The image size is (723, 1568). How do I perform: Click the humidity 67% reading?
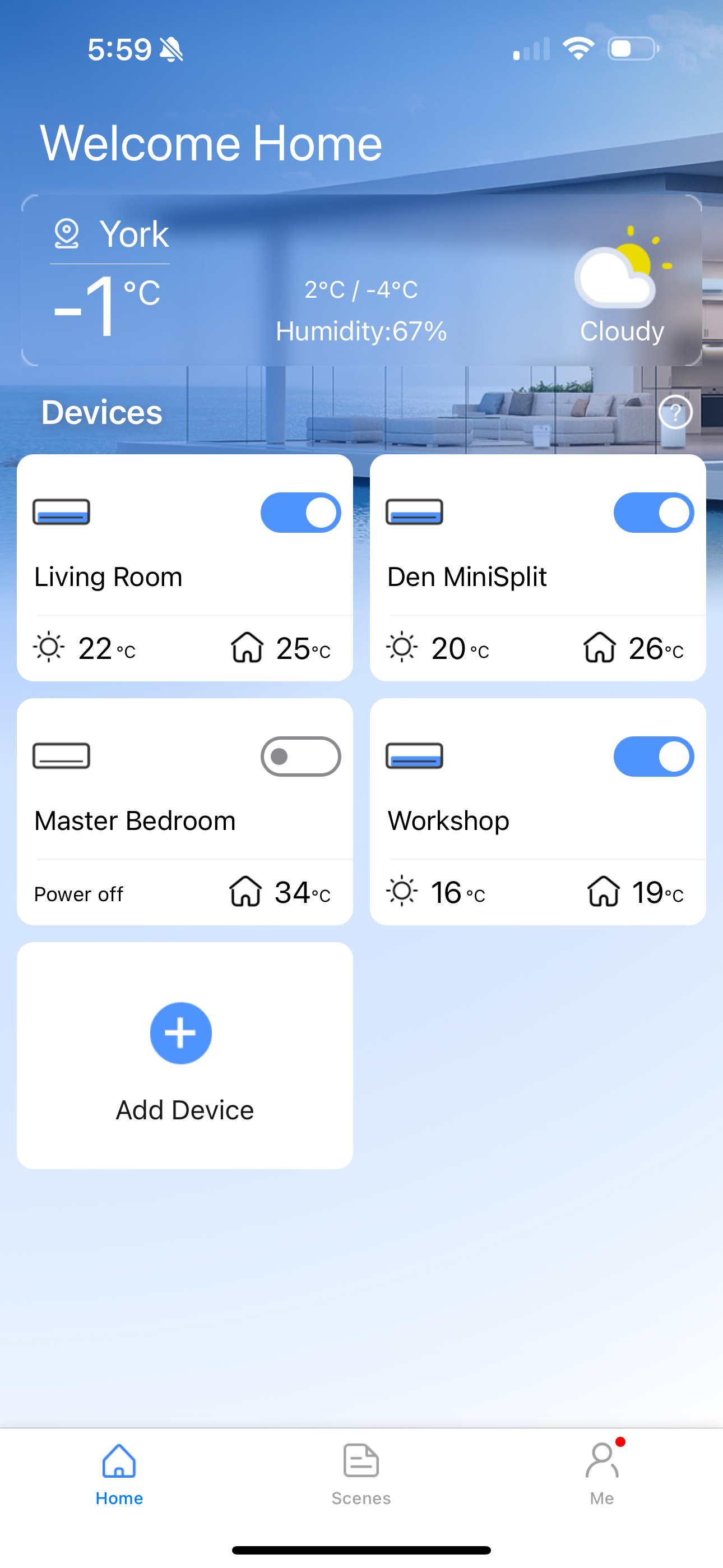coord(361,331)
